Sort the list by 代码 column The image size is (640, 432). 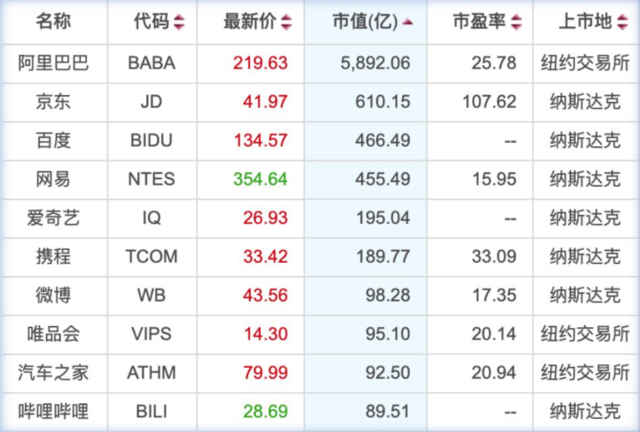[151, 21]
